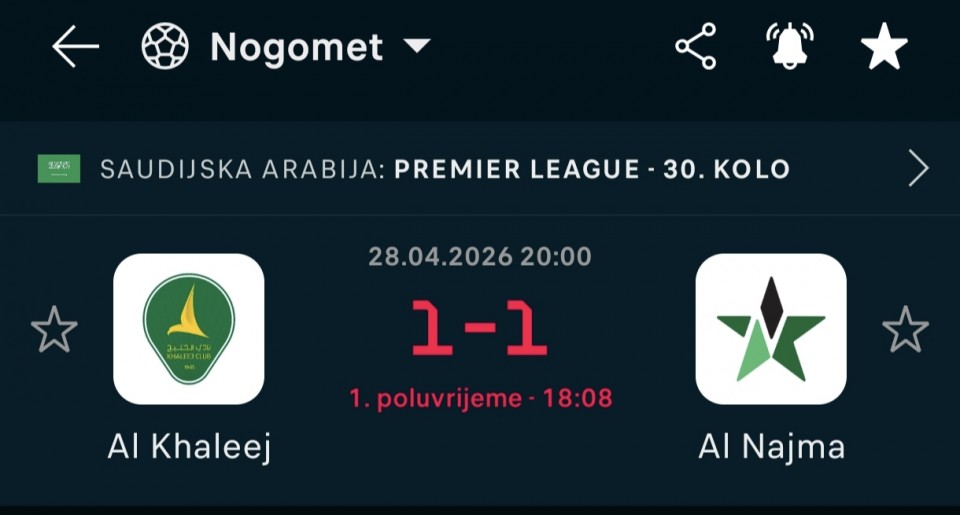Open Saudi Premier League 30. kolo
The image size is (960, 515).
(x=480, y=169)
